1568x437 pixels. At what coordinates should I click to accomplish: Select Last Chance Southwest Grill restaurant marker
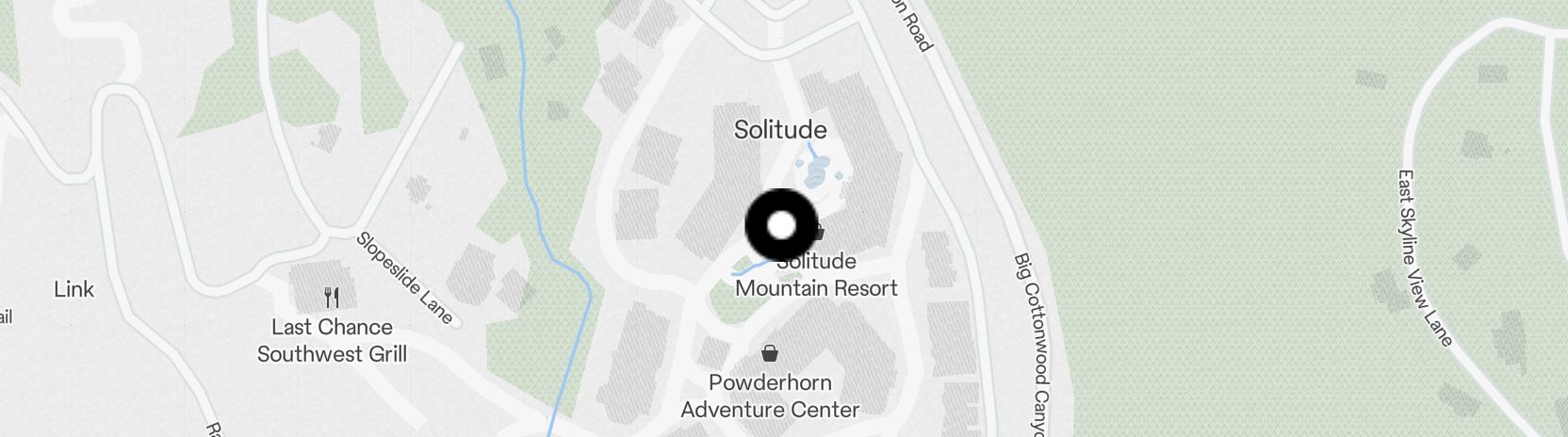click(x=331, y=298)
